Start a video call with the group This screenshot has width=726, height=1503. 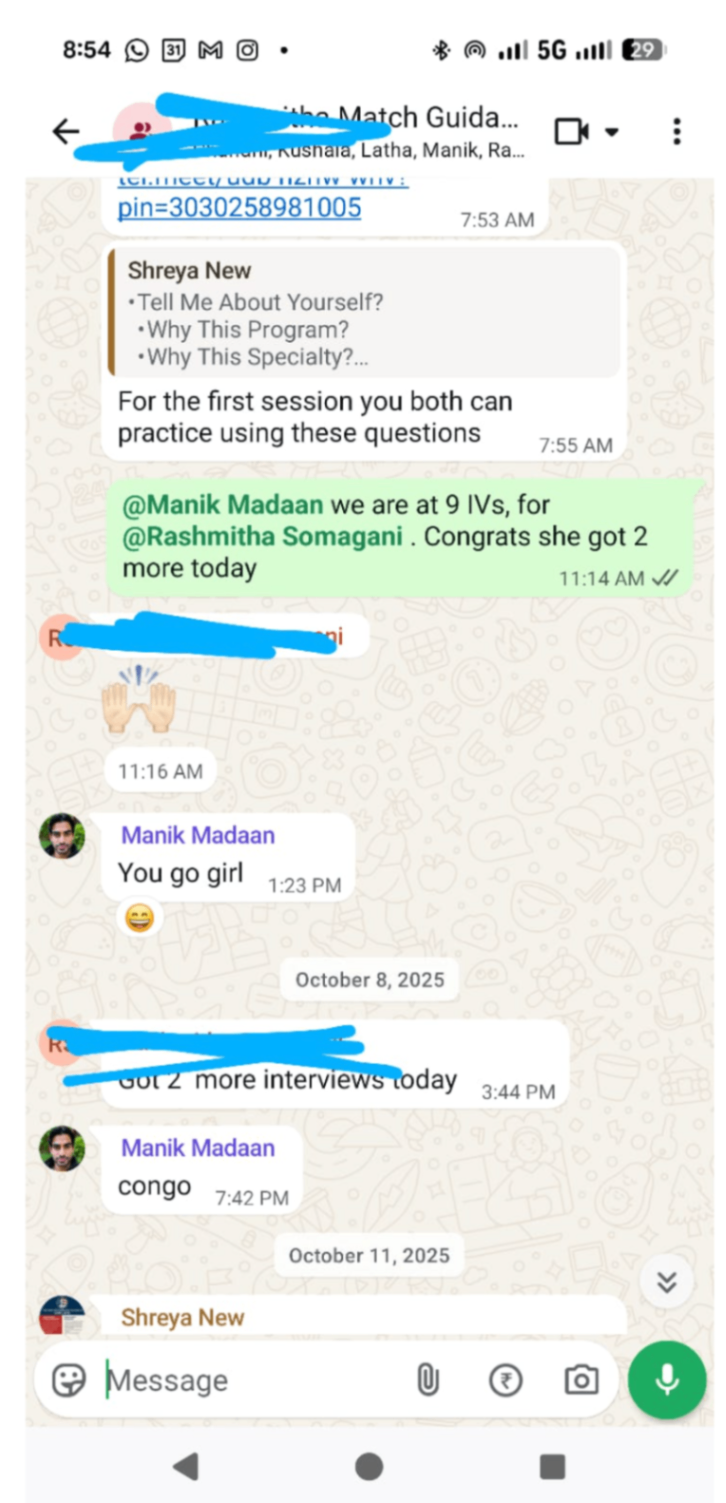(x=573, y=131)
